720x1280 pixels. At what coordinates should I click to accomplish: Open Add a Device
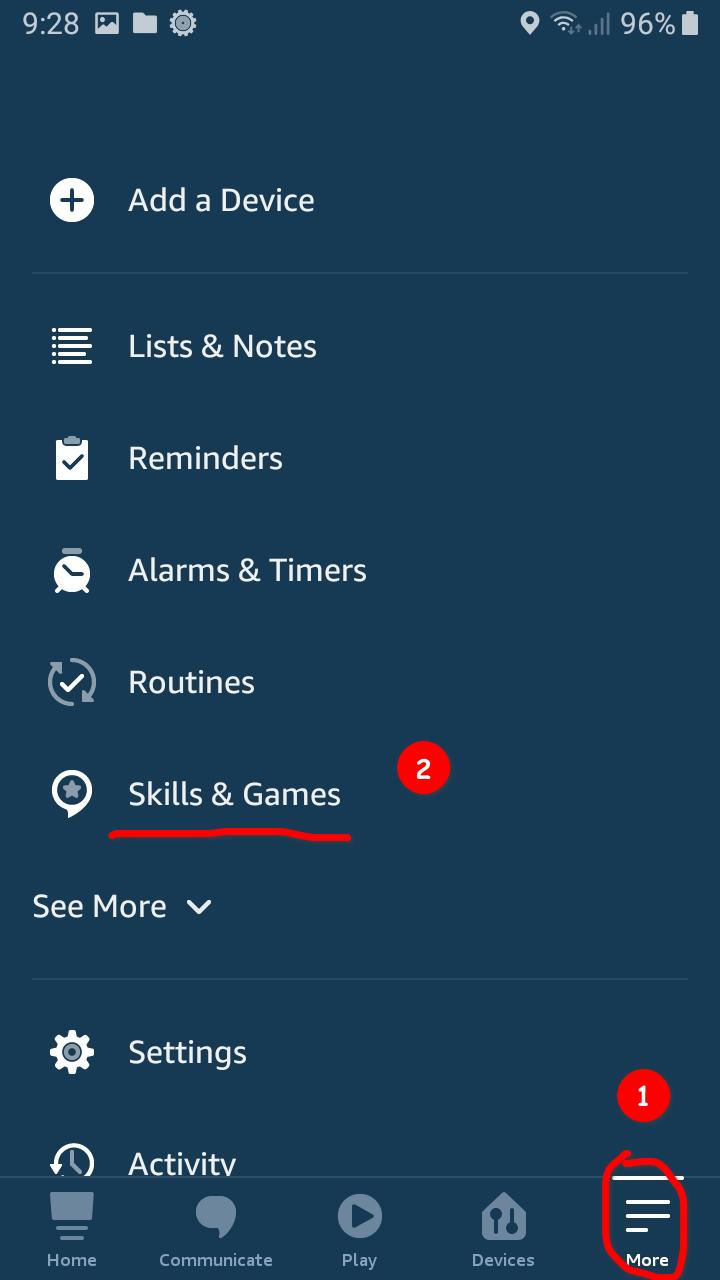pyautogui.click(x=360, y=200)
